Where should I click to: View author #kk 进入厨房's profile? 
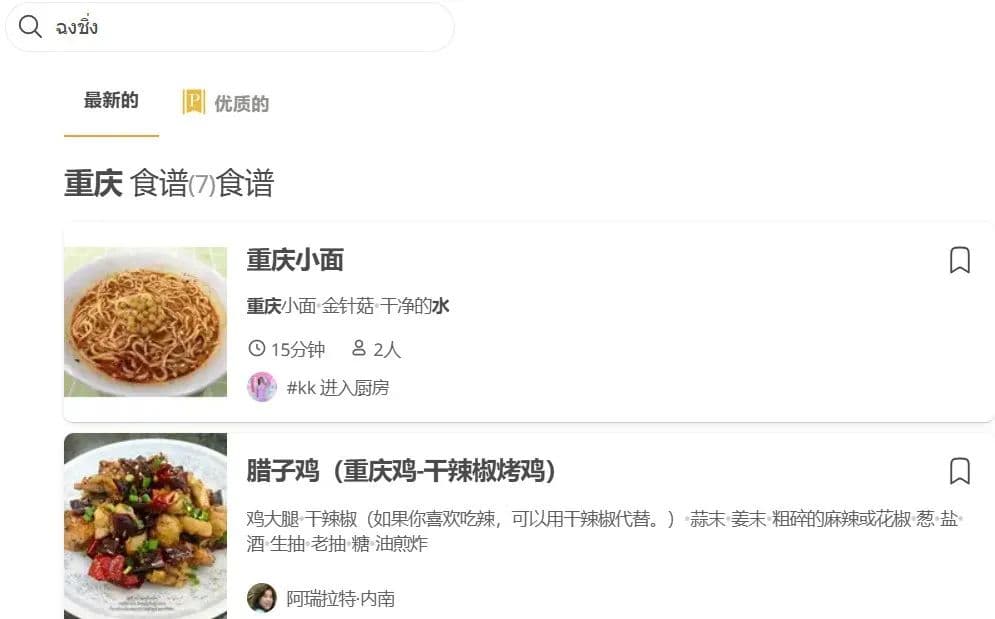click(336, 388)
